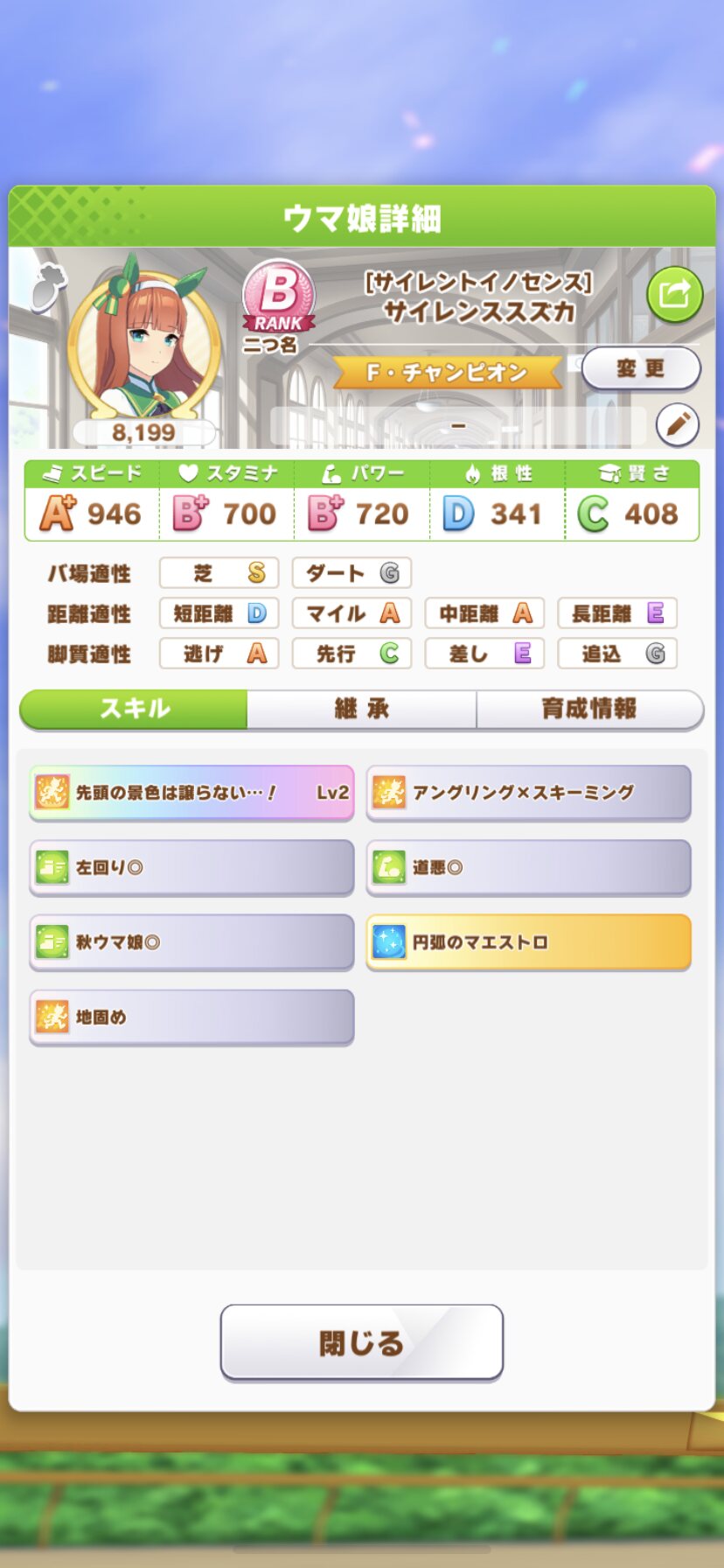The image size is (724, 1568).
Task: View details of 左回り◎ skill
Action: point(191,867)
